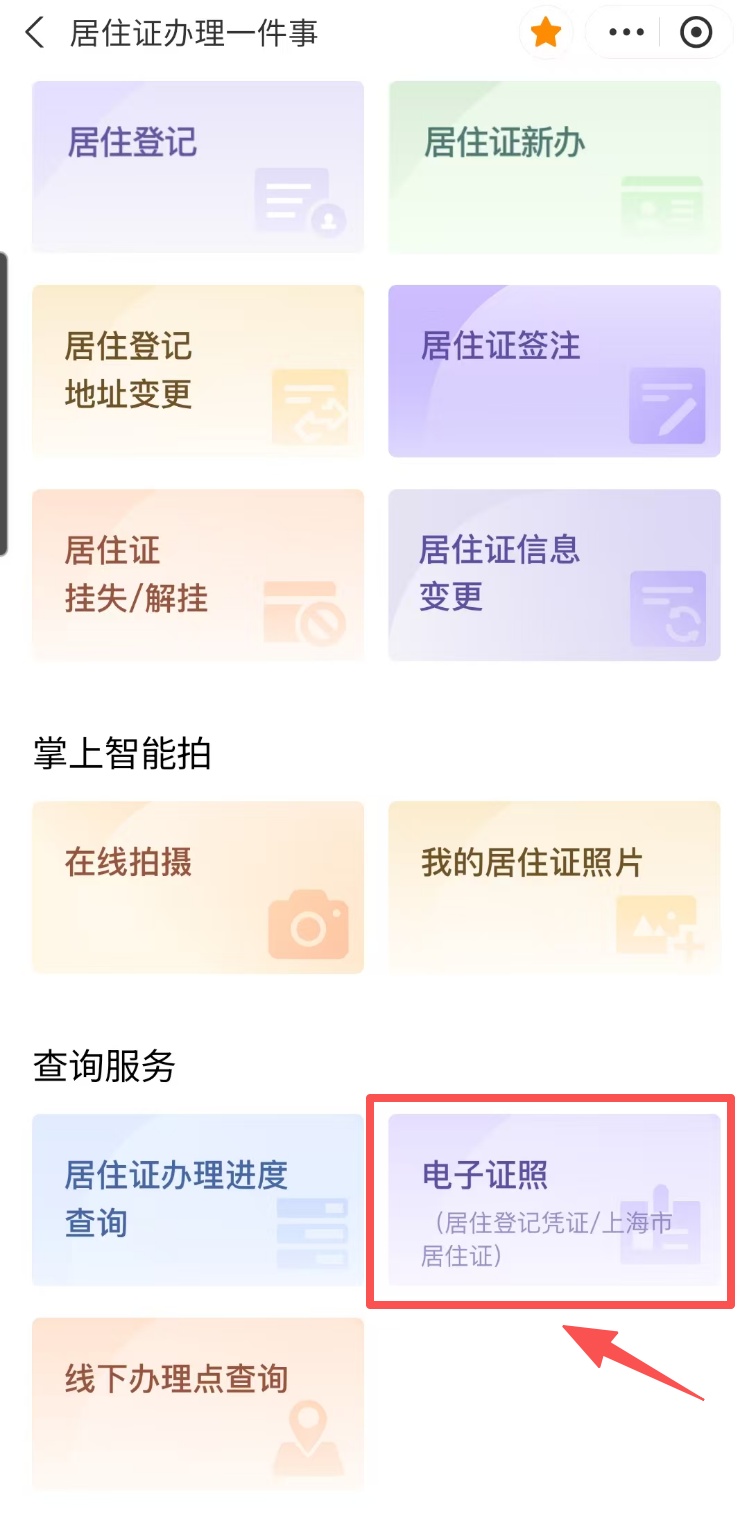
Task: View 我的居住证照片
Action: tap(554, 887)
